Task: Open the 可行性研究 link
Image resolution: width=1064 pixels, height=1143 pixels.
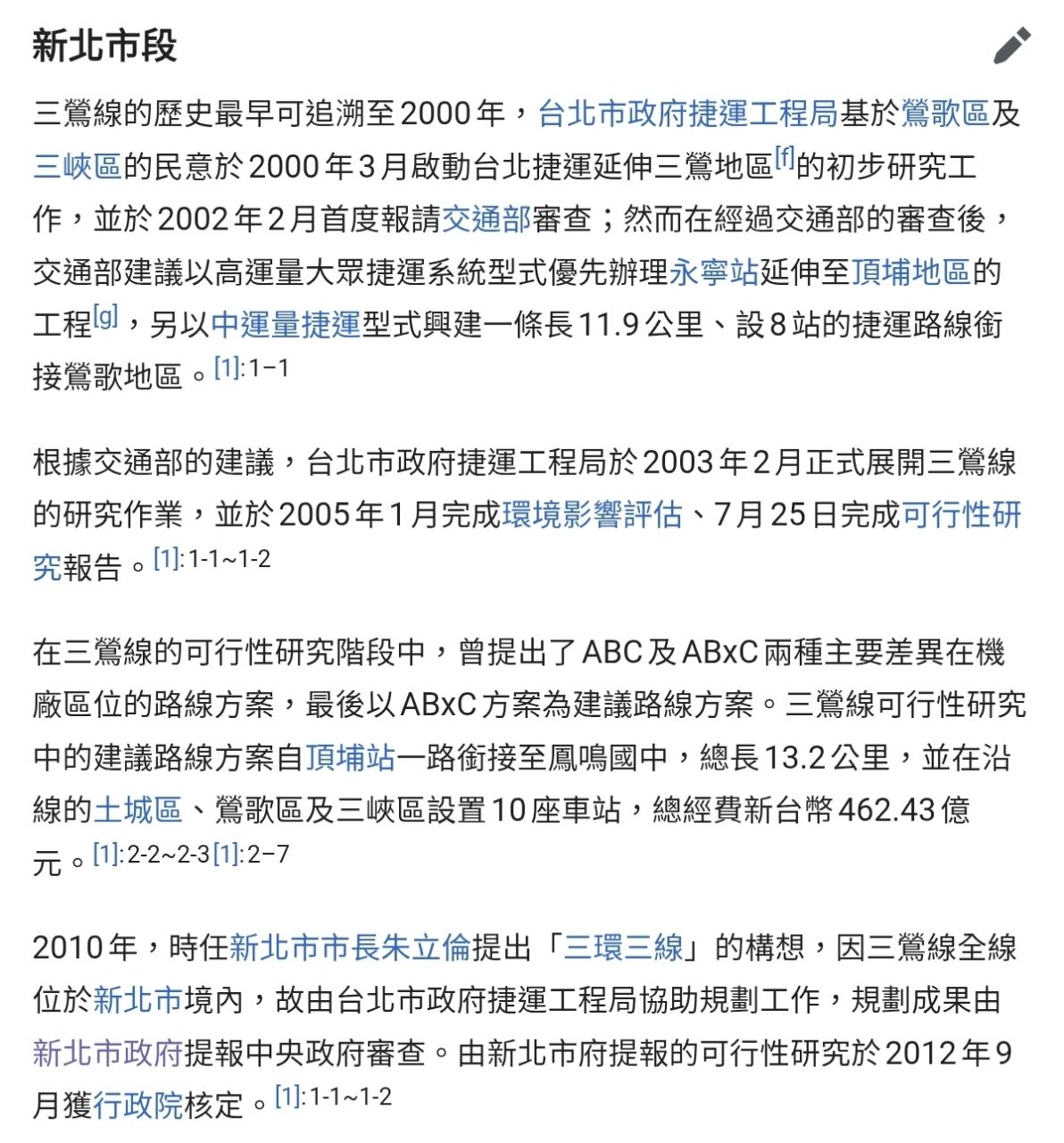Action: [962, 514]
